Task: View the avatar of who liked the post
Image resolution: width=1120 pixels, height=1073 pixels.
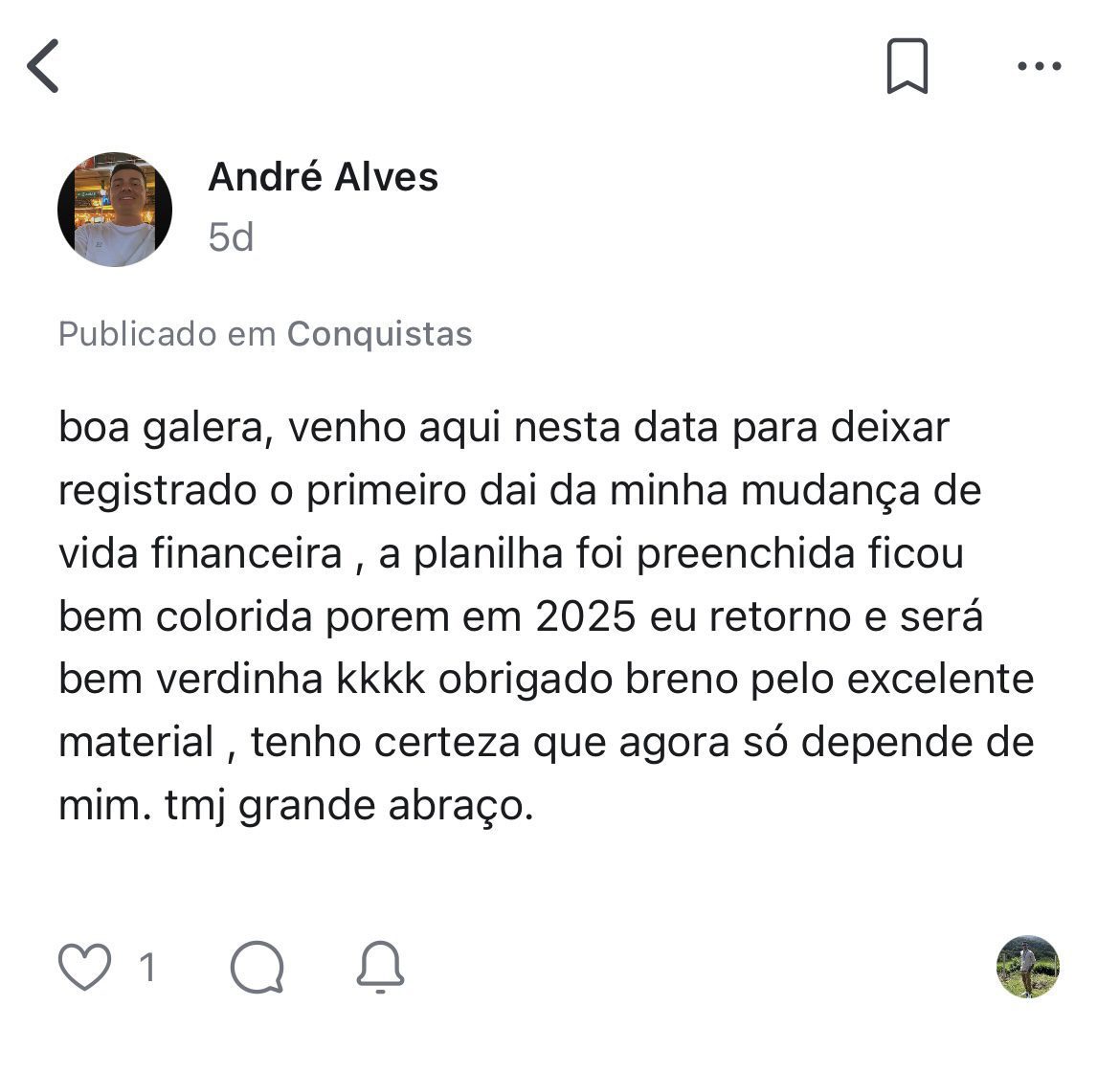Action: point(1027,967)
